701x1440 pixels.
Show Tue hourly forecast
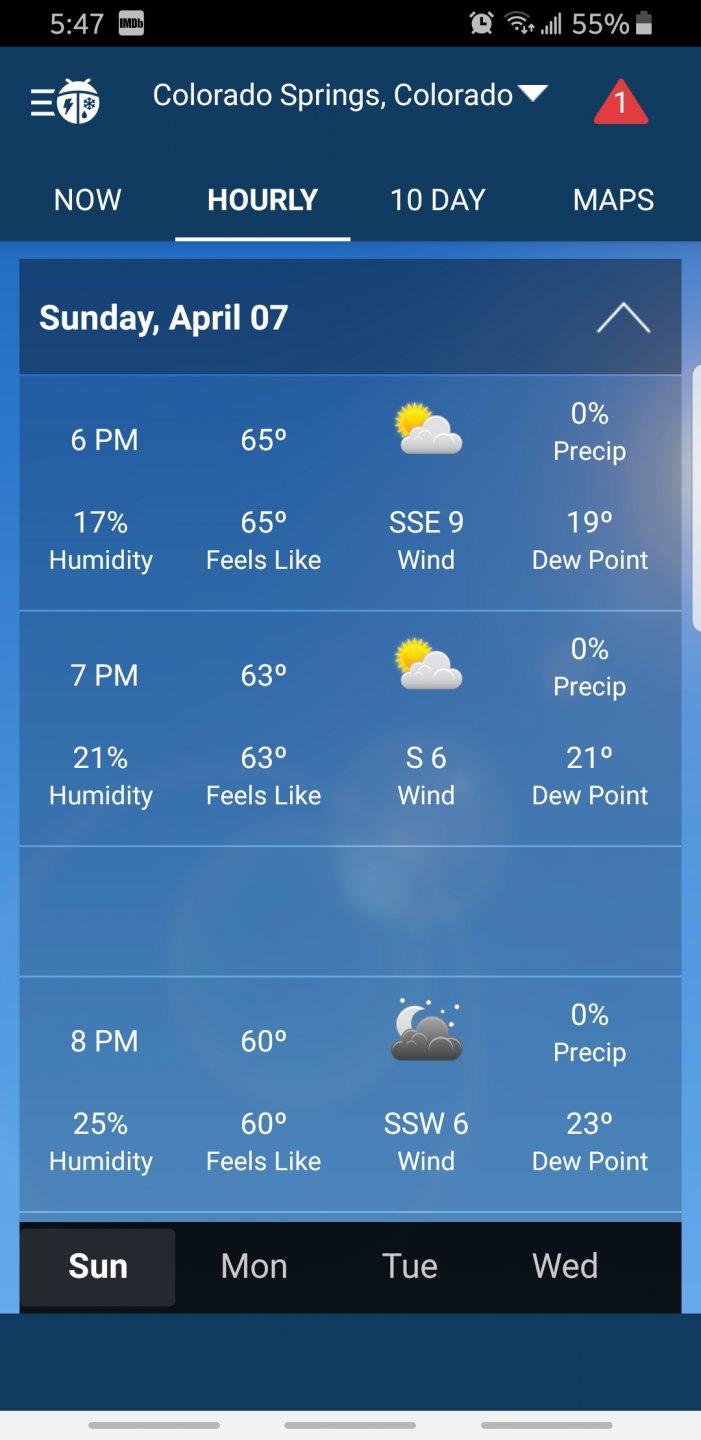coord(410,1266)
